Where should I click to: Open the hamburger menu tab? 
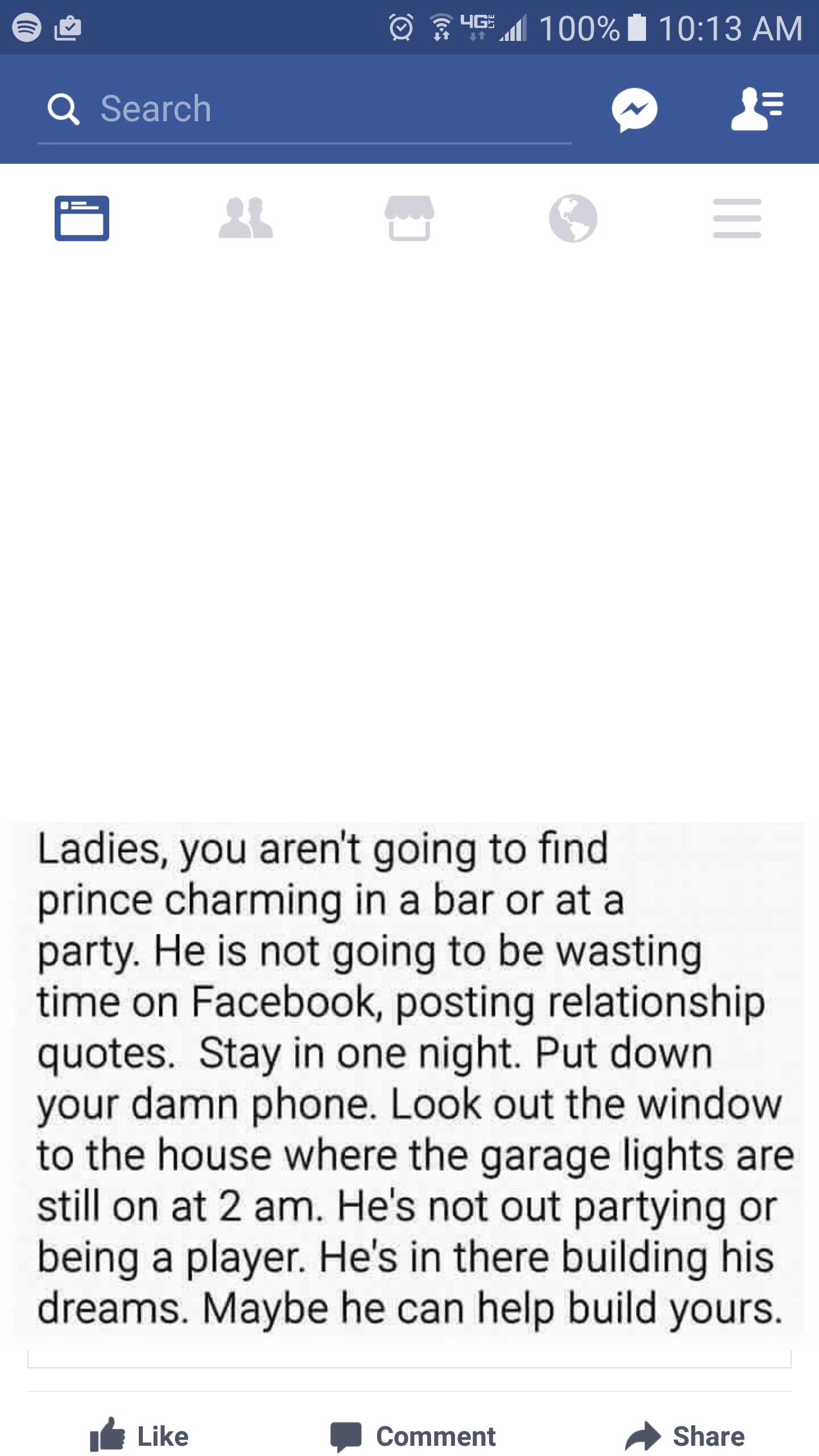(x=737, y=218)
